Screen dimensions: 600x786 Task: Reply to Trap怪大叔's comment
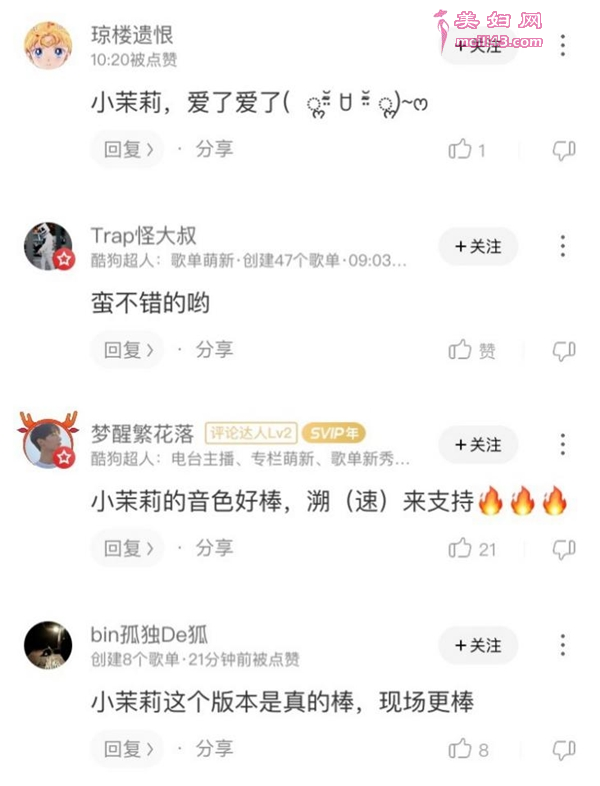(x=128, y=350)
